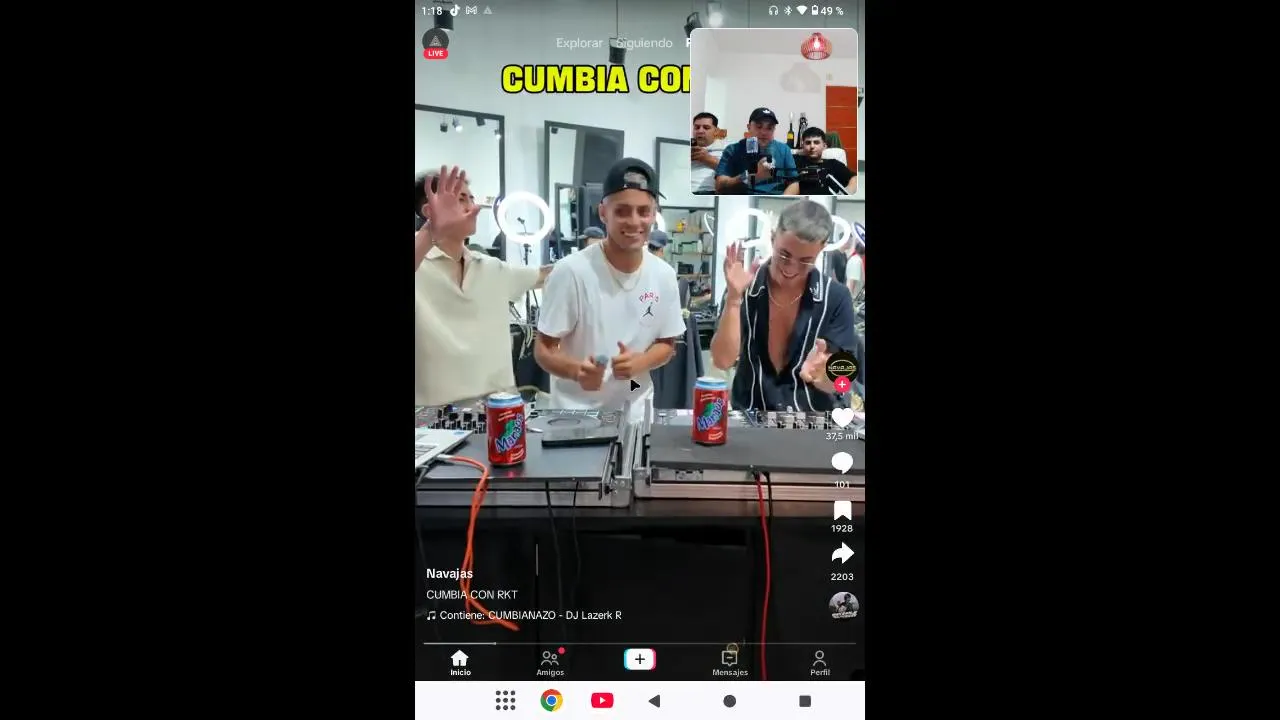1280x720 pixels.
Task: Open the LIVE streams icon
Action: point(435,43)
